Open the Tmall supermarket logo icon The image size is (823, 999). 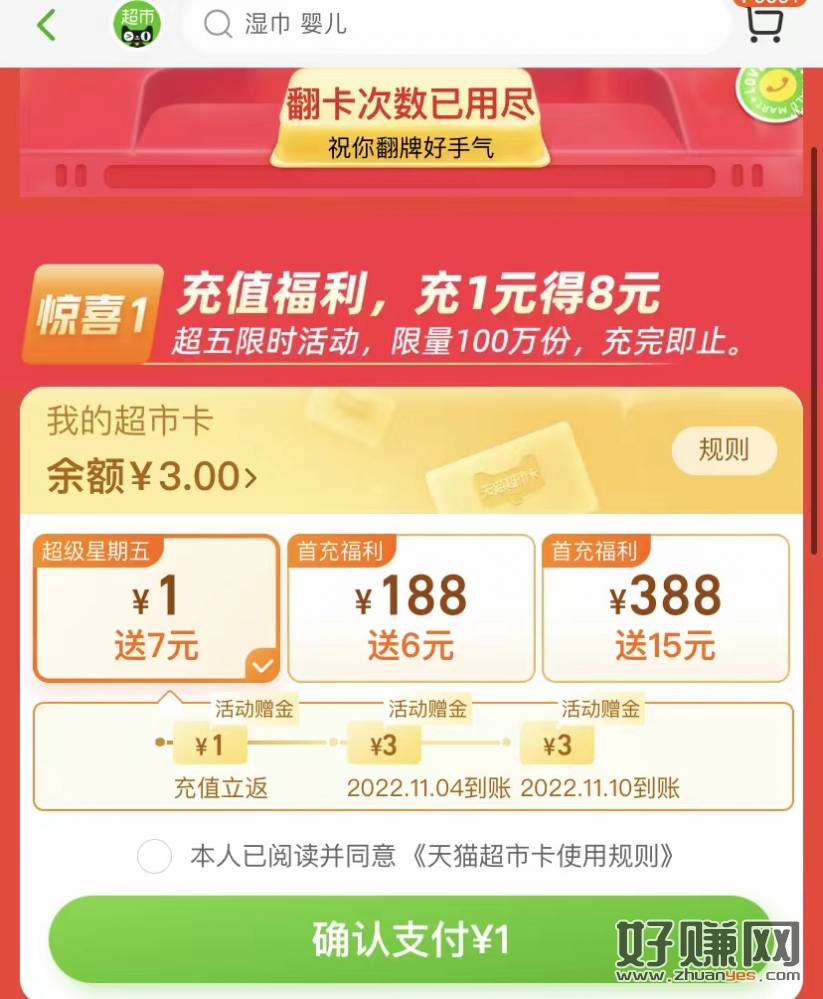point(136,25)
